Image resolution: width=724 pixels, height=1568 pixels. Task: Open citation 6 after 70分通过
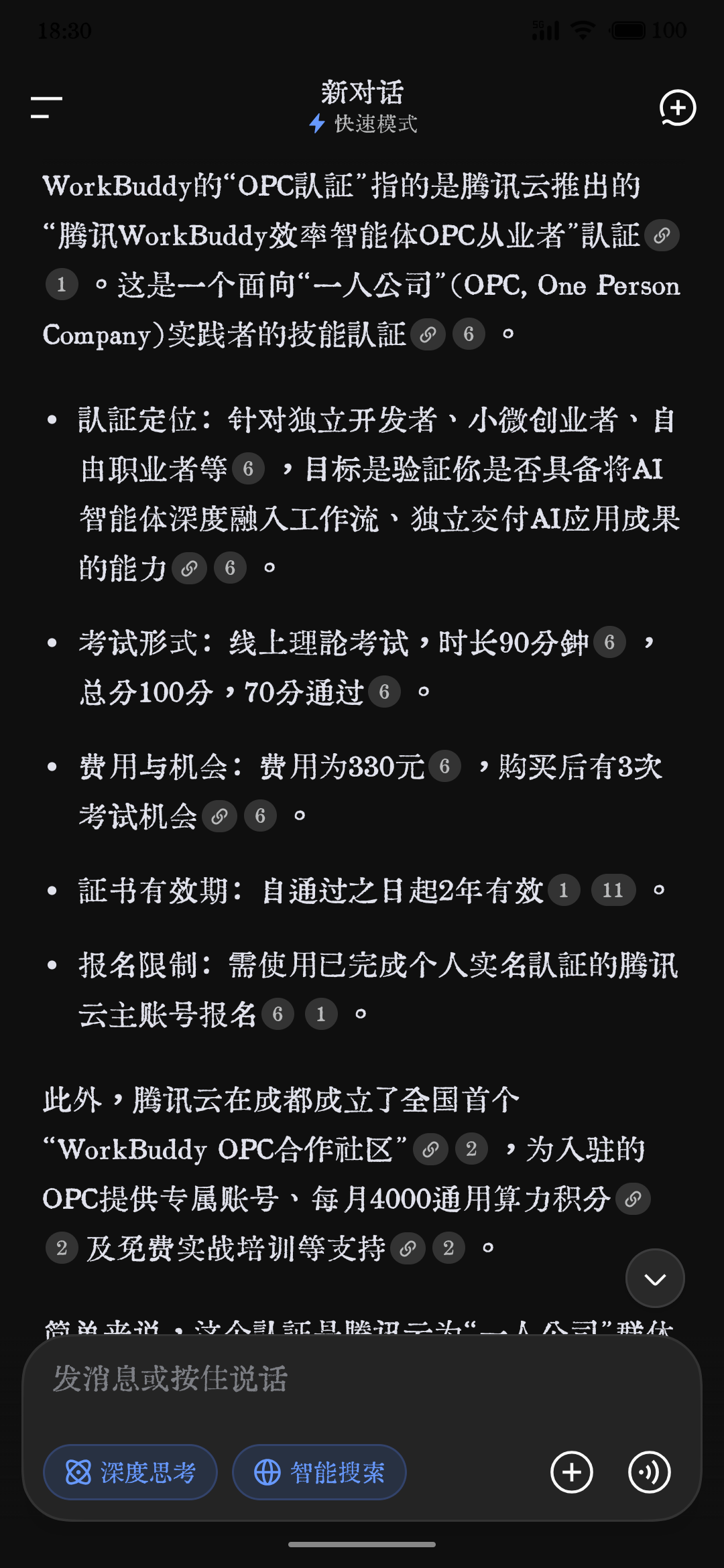click(384, 692)
